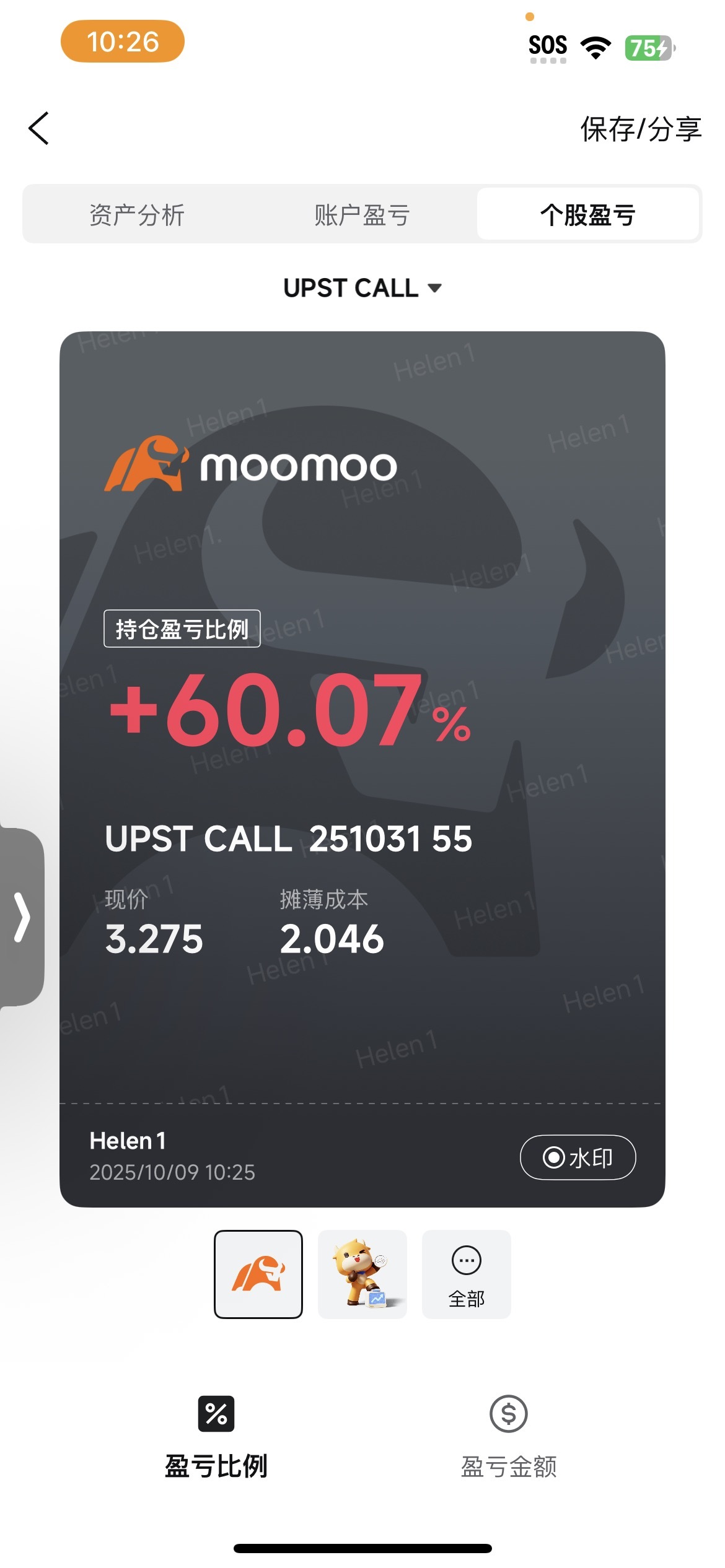725x1568 pixels.
Task: Enable the 盈亏金额 view
Action: click(508, 1437)
